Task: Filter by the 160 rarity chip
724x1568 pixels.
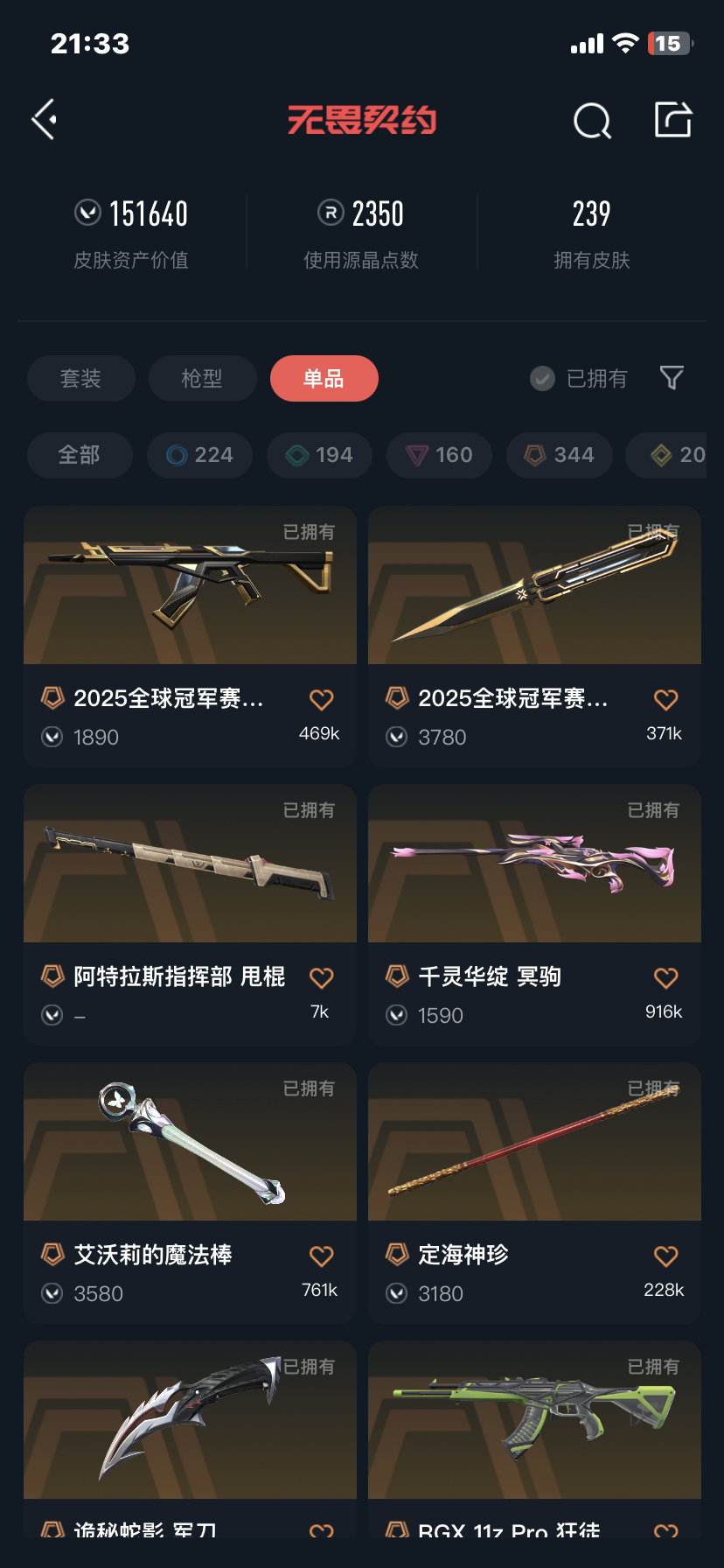Action: (439, 455)
